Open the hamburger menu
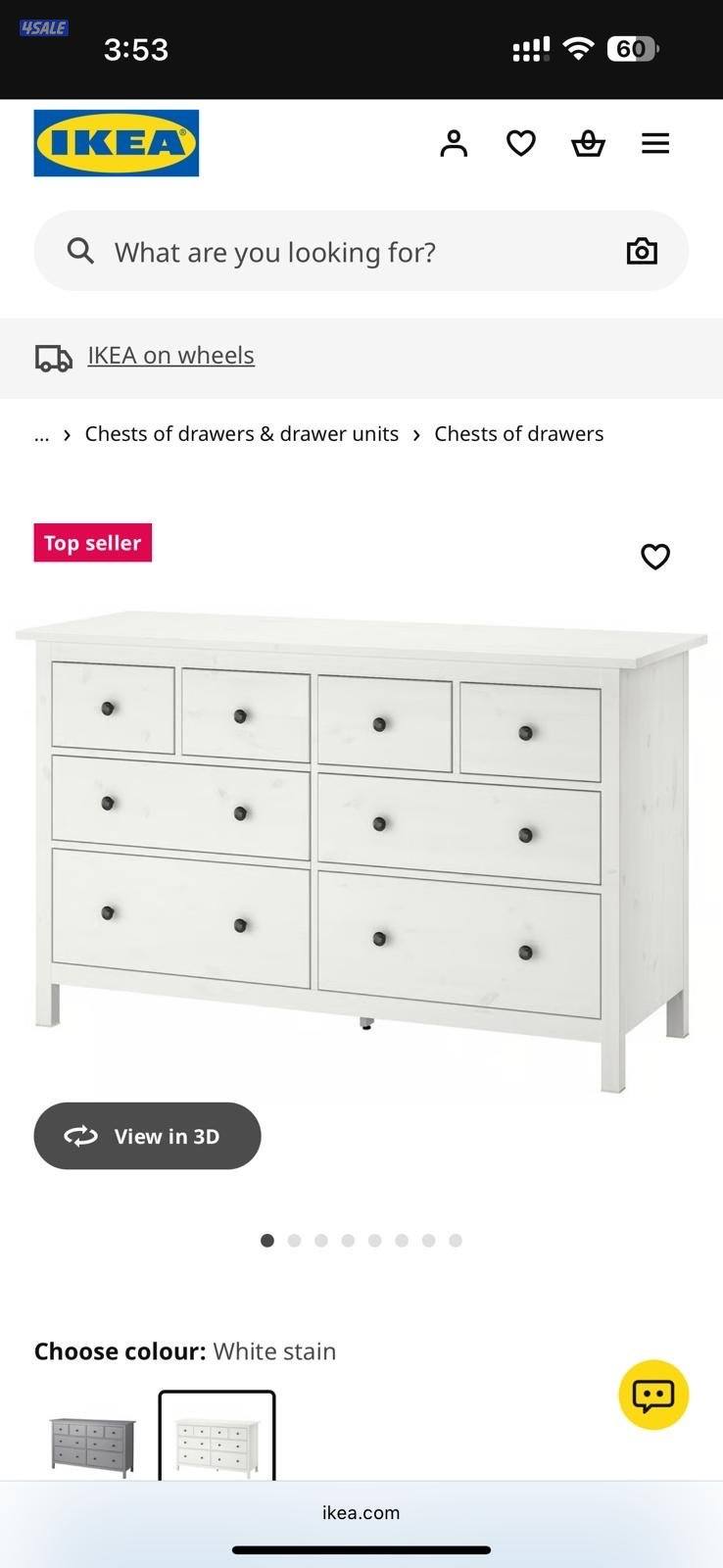 click(x=655, y=143)
